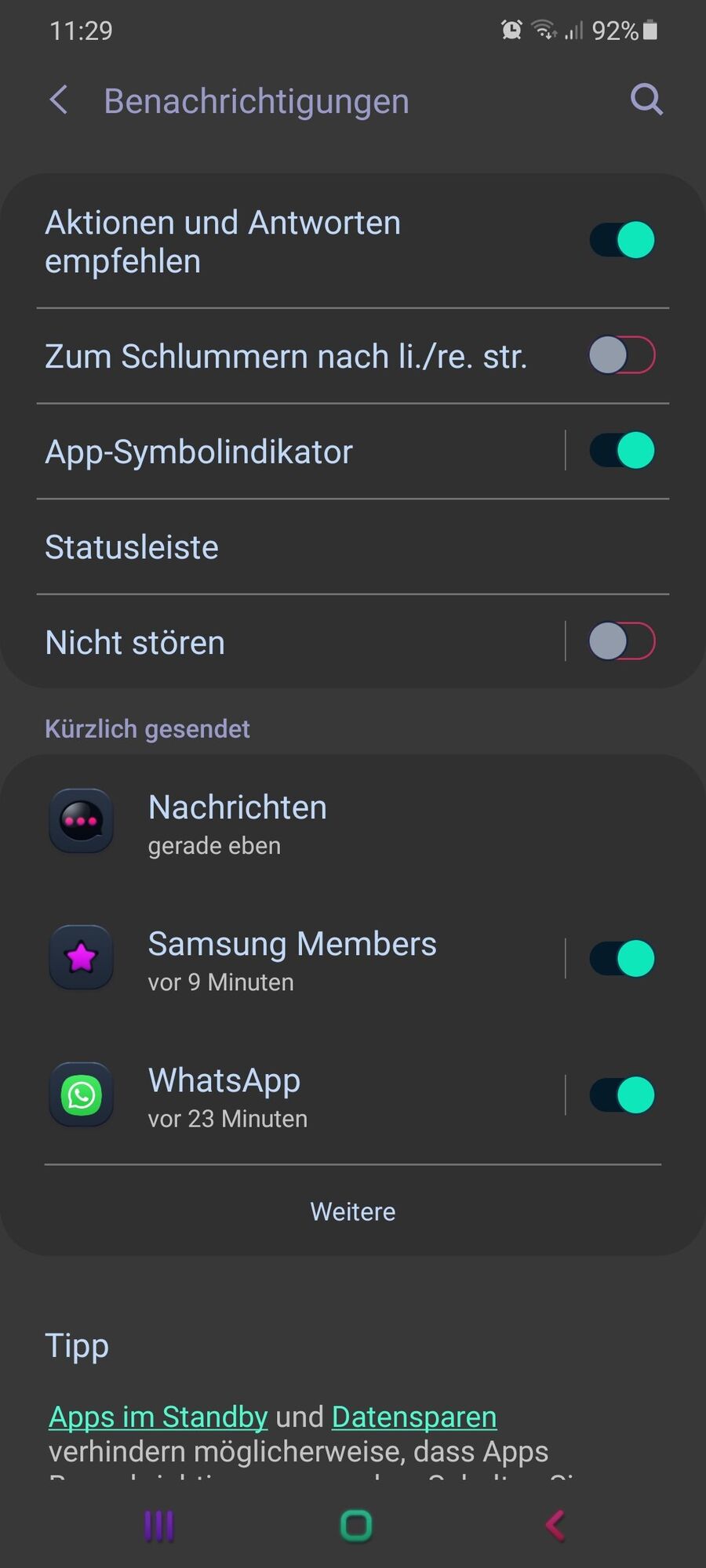Show more apps with Weitere
This screenshot has width=706, height=1568.
point(353,1211)
